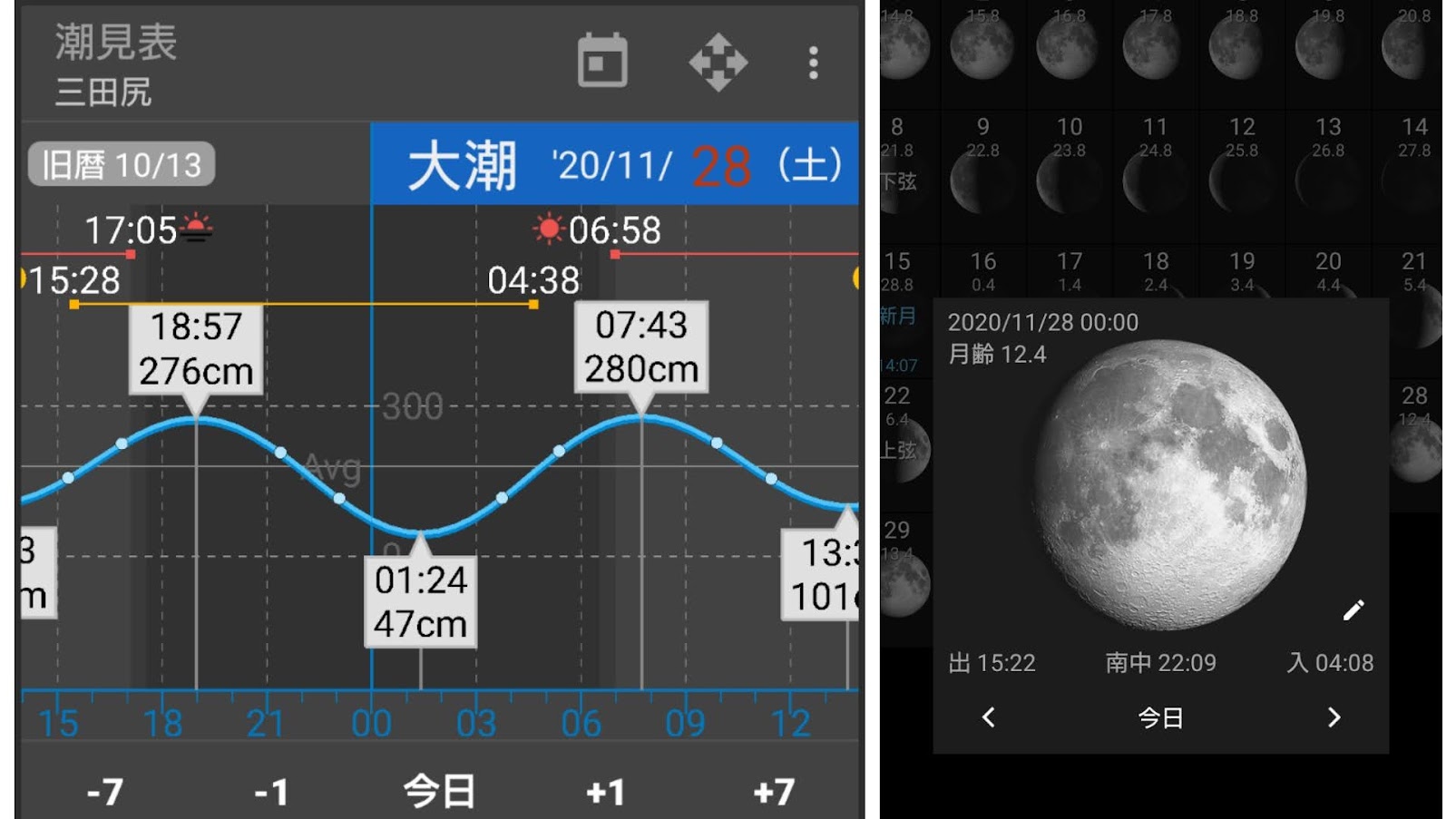Tap 今日 in the moon popup
This screenshot has height=819, width=1456.
coord(1160,717)
